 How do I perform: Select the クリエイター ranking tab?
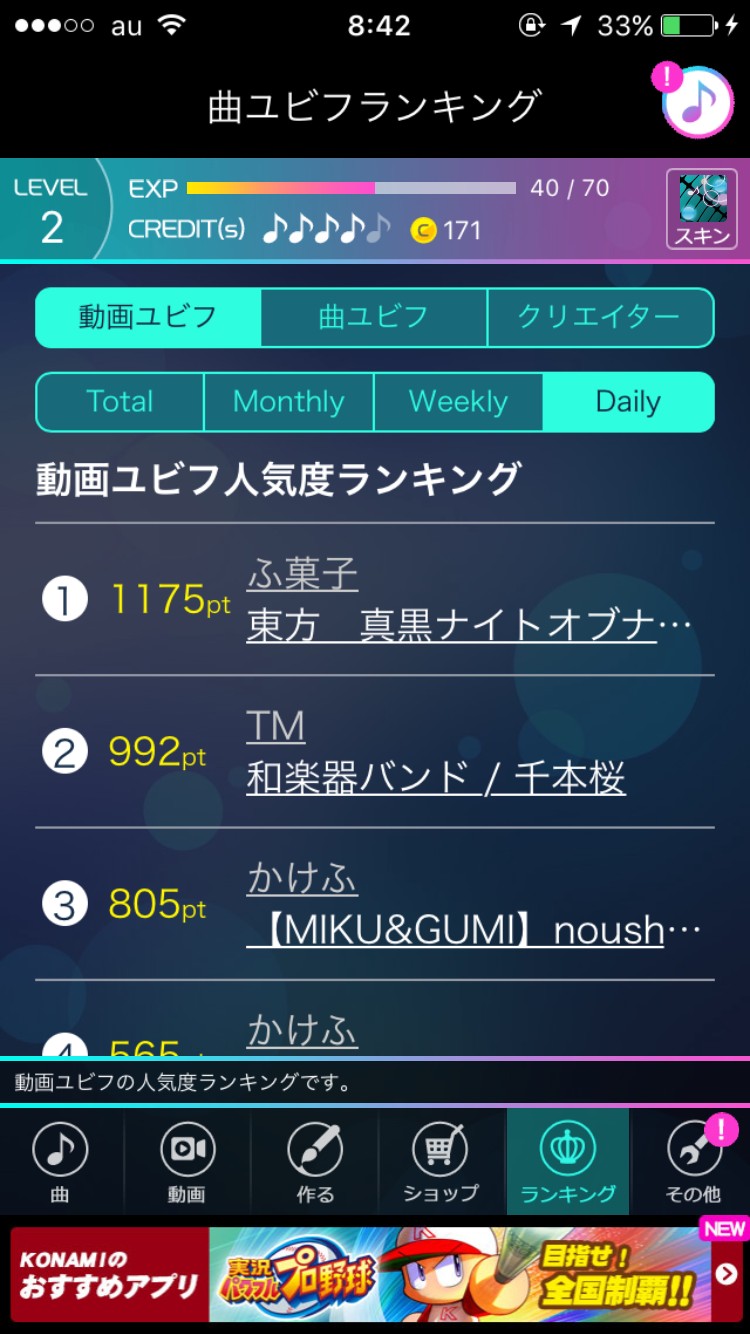point(600,317)
